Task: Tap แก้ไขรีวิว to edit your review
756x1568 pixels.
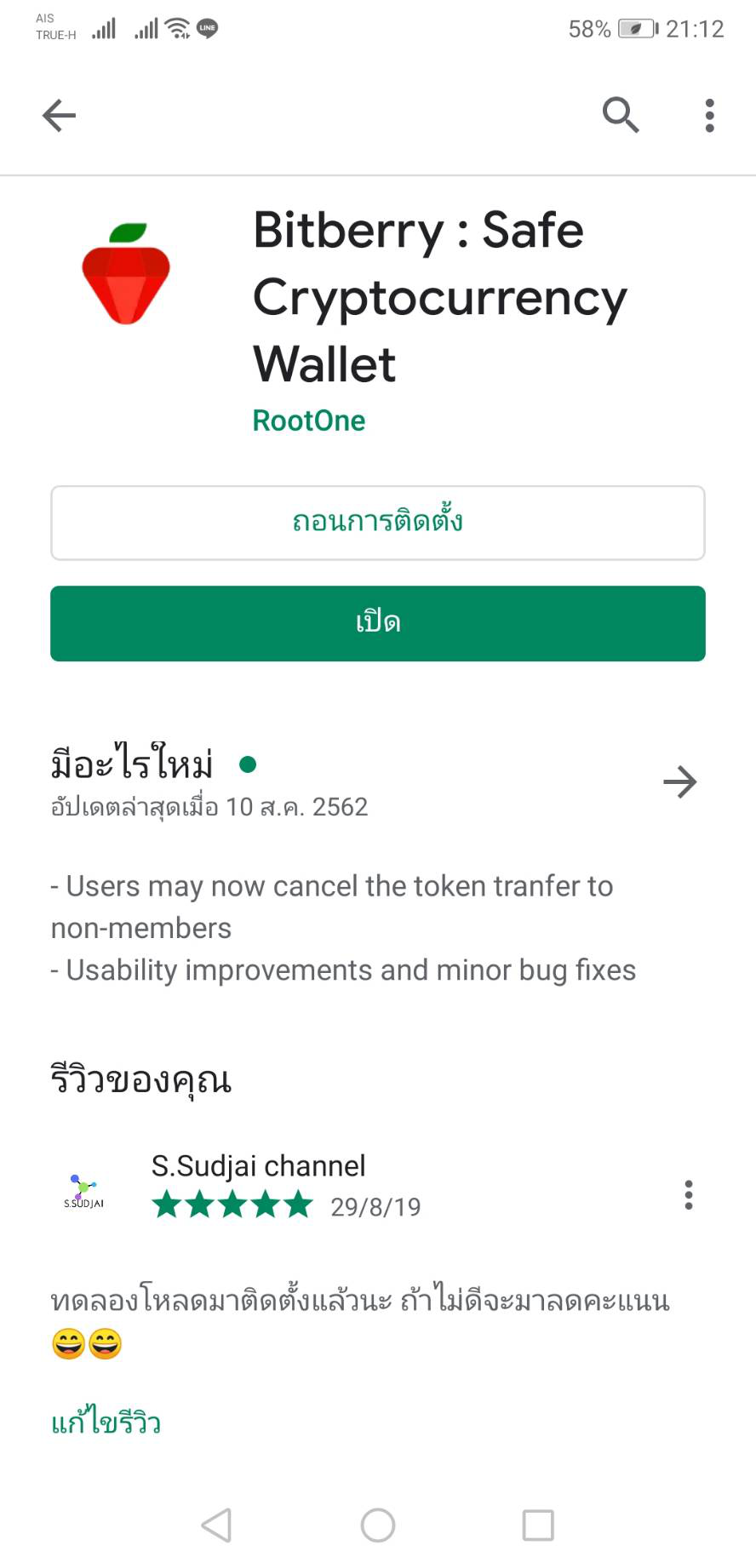Action: 106,1422
